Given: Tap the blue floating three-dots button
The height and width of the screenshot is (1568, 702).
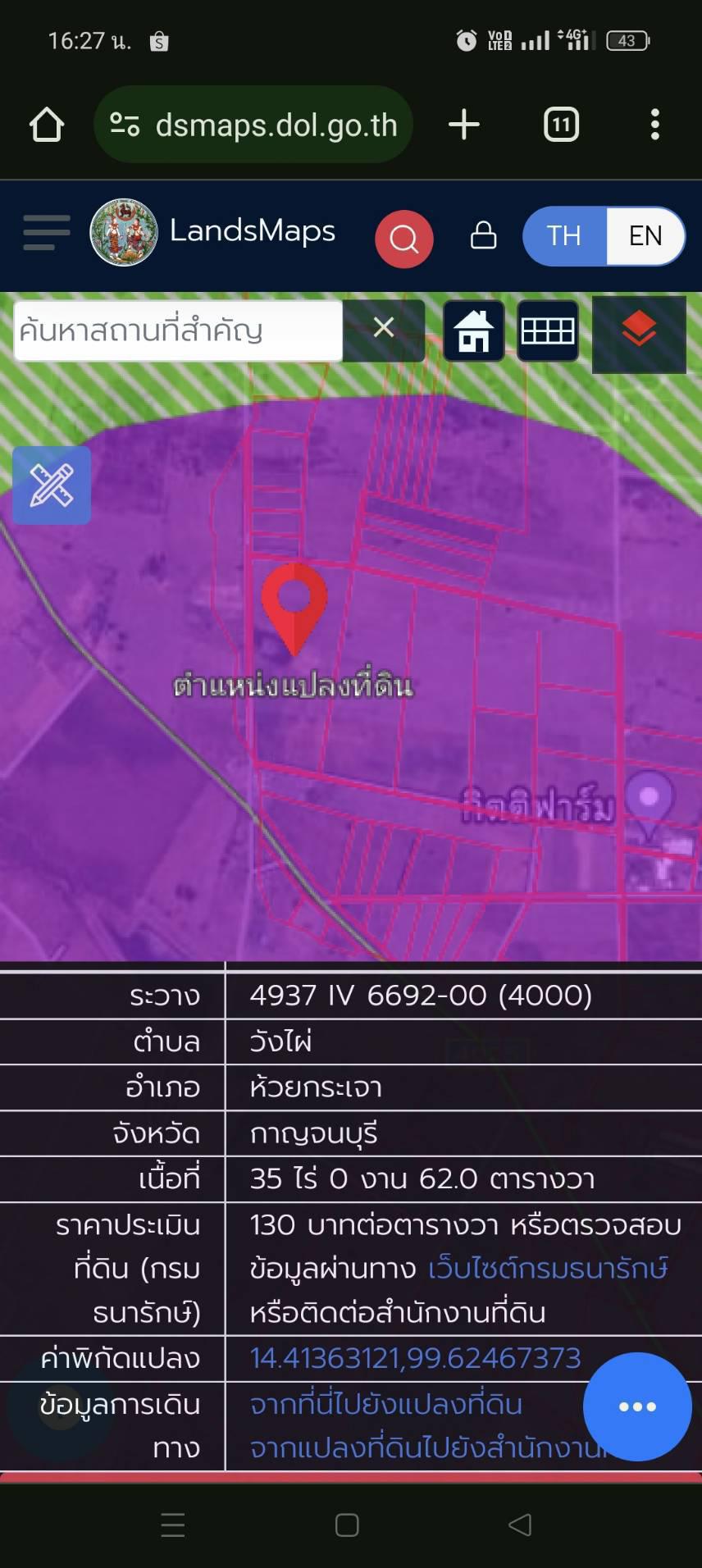Looking at the screenshot, I should pyautogui.click(x=637, y=1406).
